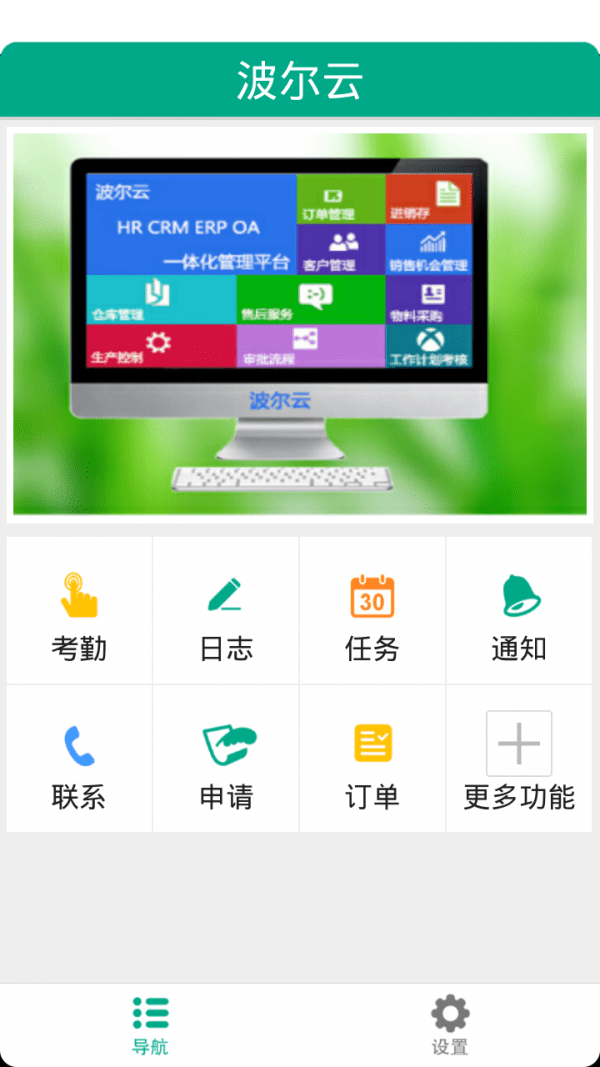Open the 任务 tasks calendar
The width and height of the screenshot is (600, 1067).
point(372,612)
